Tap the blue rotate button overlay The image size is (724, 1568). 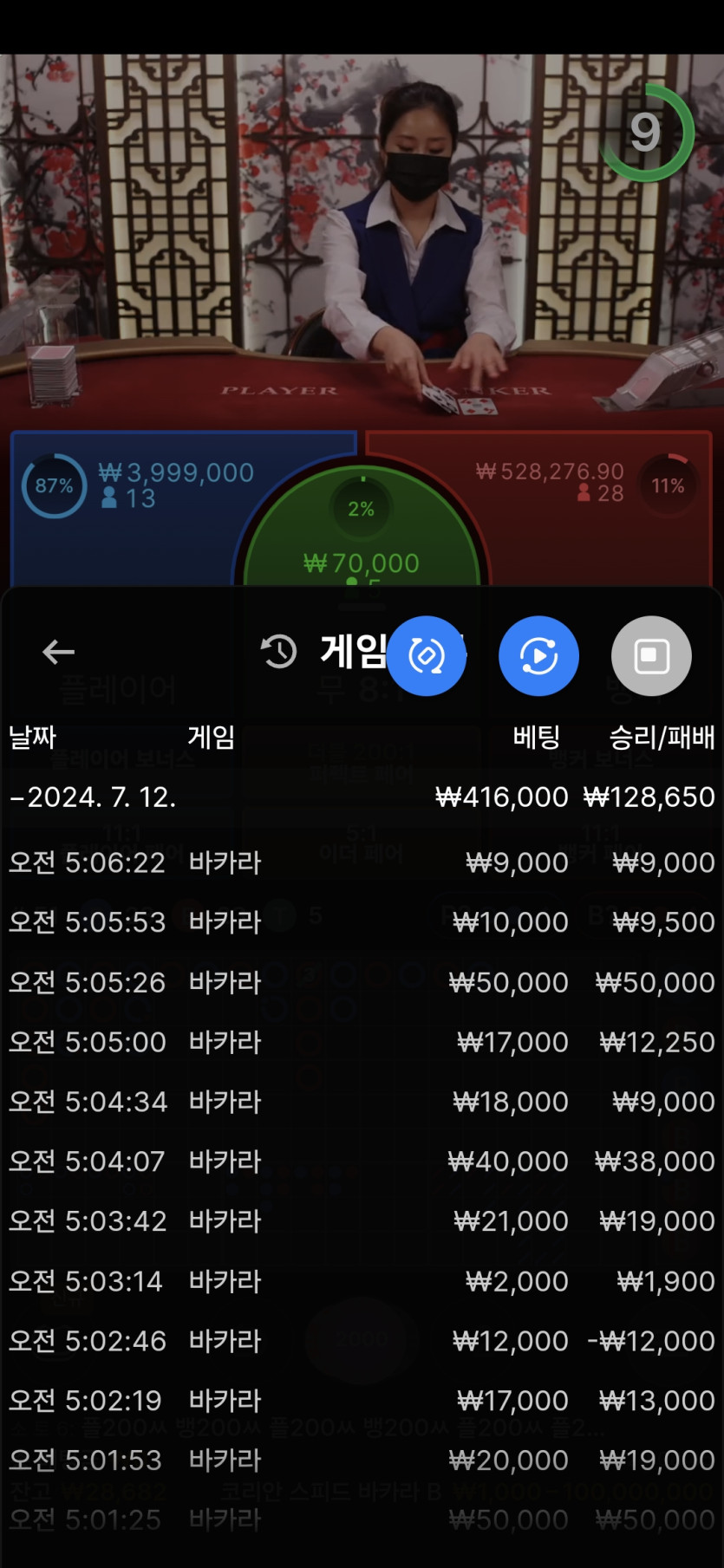point(426,656)
